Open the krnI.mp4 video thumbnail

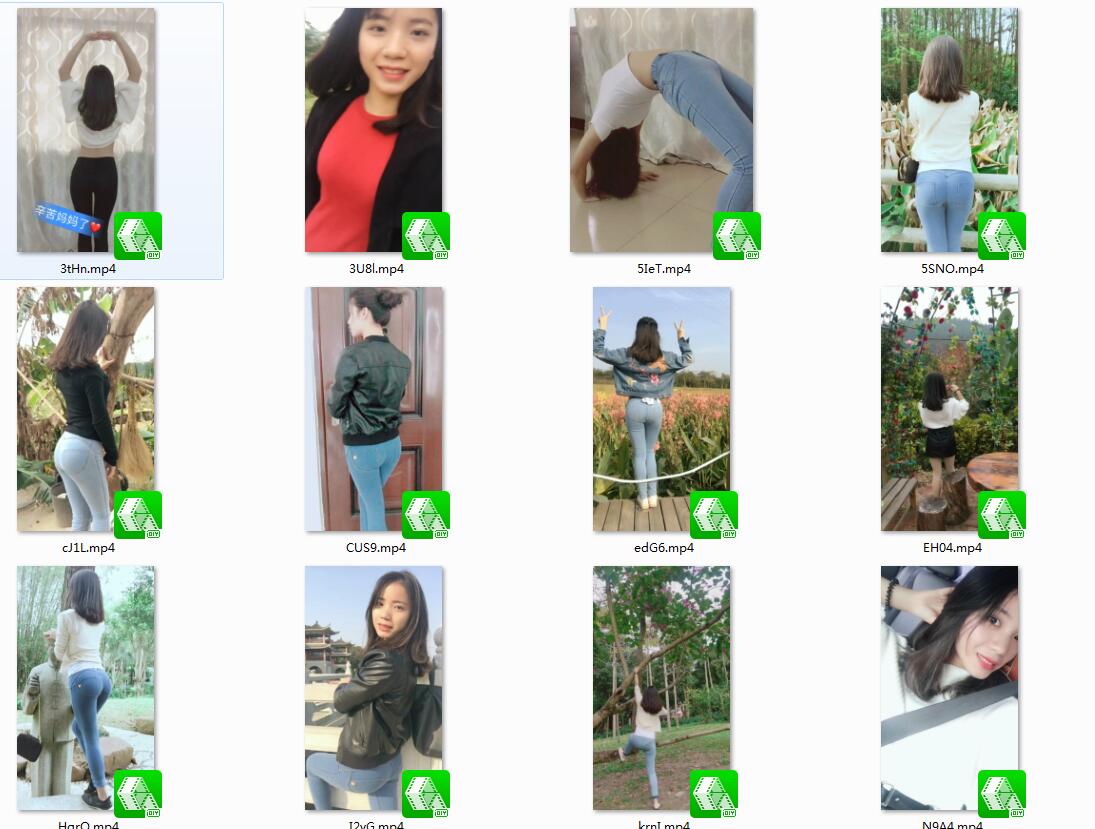point(662,688)
